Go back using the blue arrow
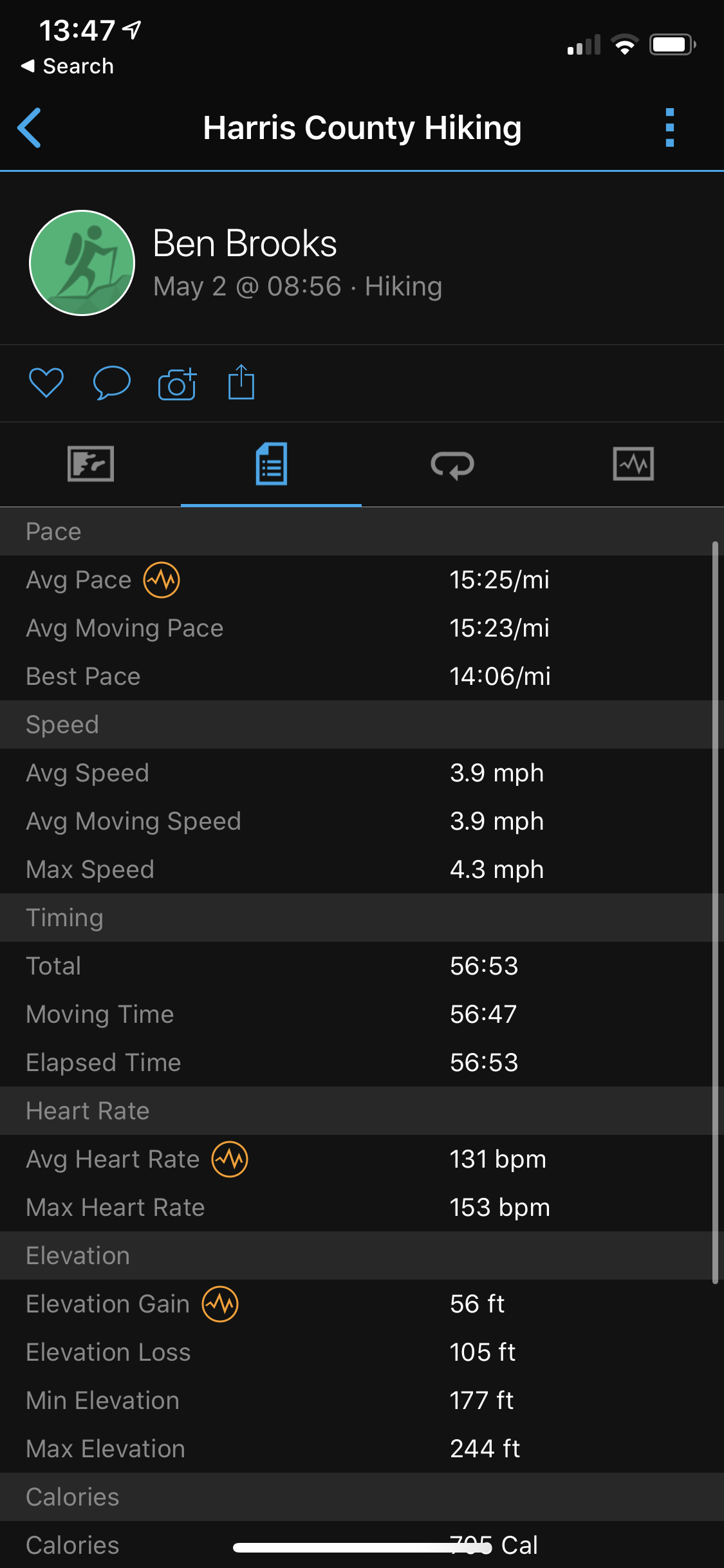 [x=30, y=127]
